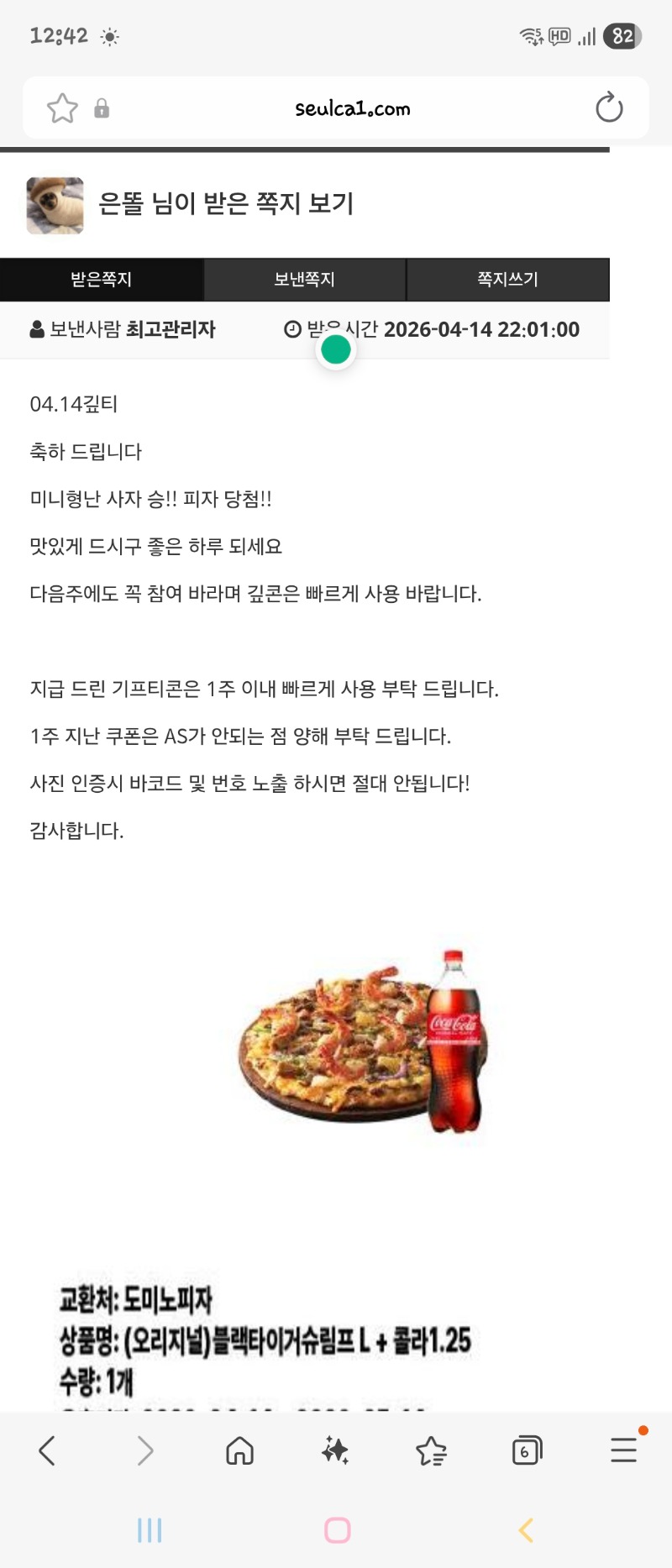Switch to the 받은쪽지 tab
Screen dimensions: 672x1568
point(102,280)
